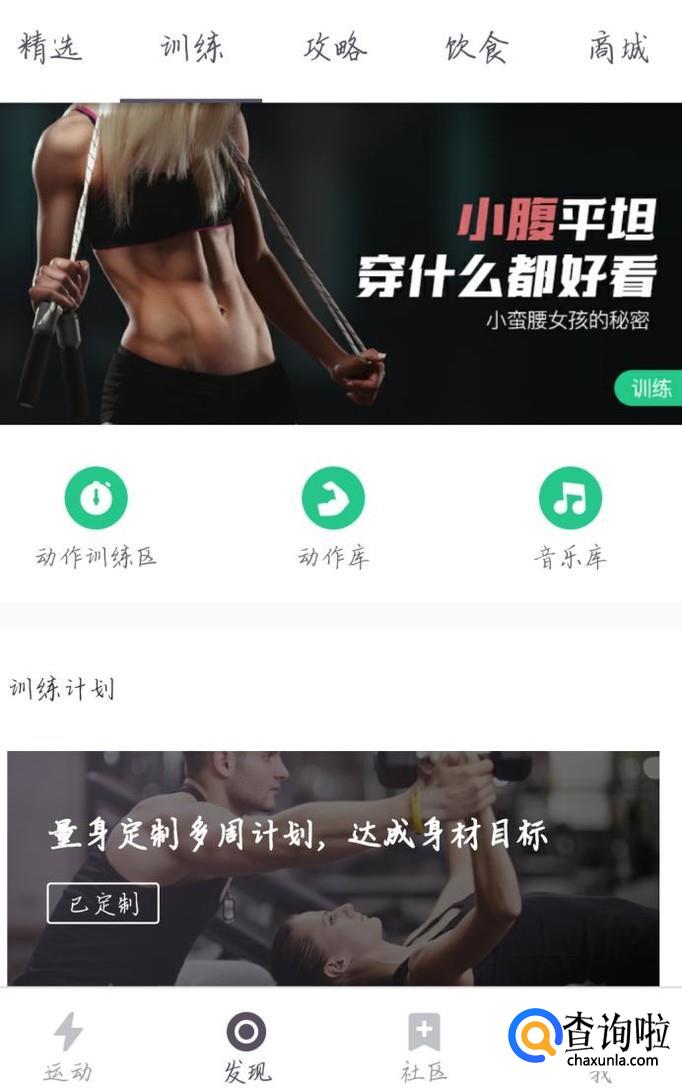Viewport: 682px width, 1091px height.
Task: Open the 小腹平坦 training banner
Action: [x=340, y=263]
